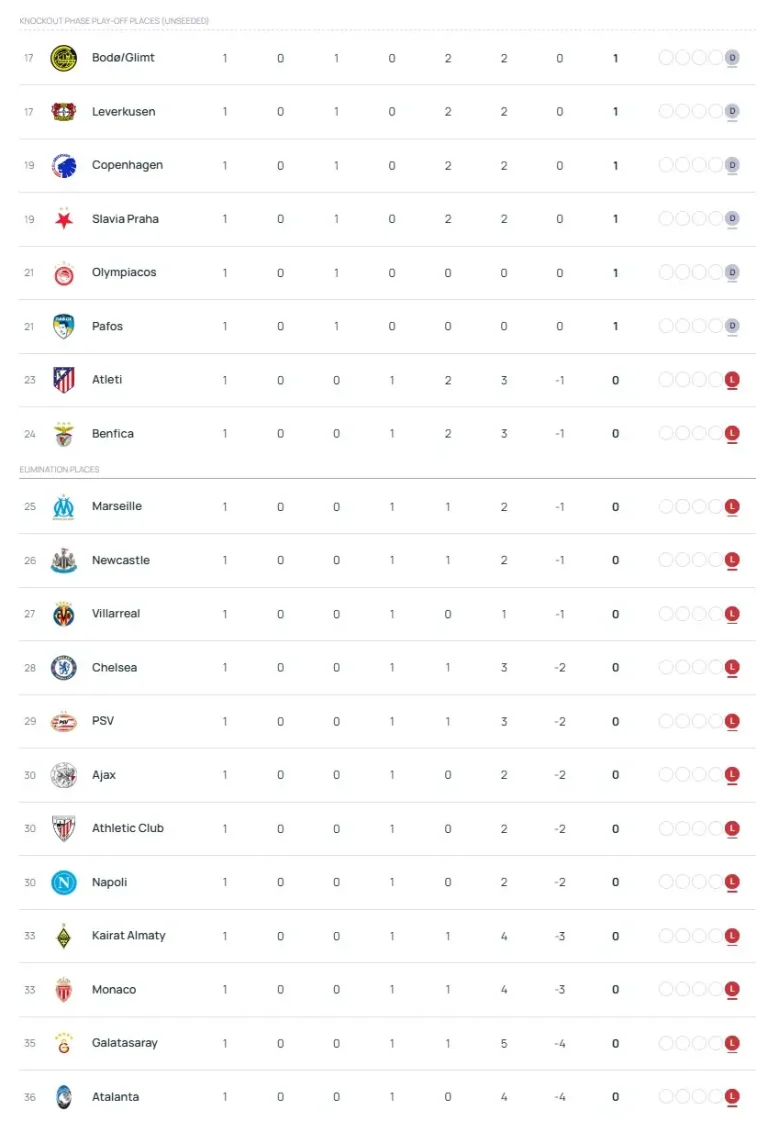Open the Monaco team row
Image resolution: width=768 pixels, height=1121 pixels.
(x=113, y=990)
